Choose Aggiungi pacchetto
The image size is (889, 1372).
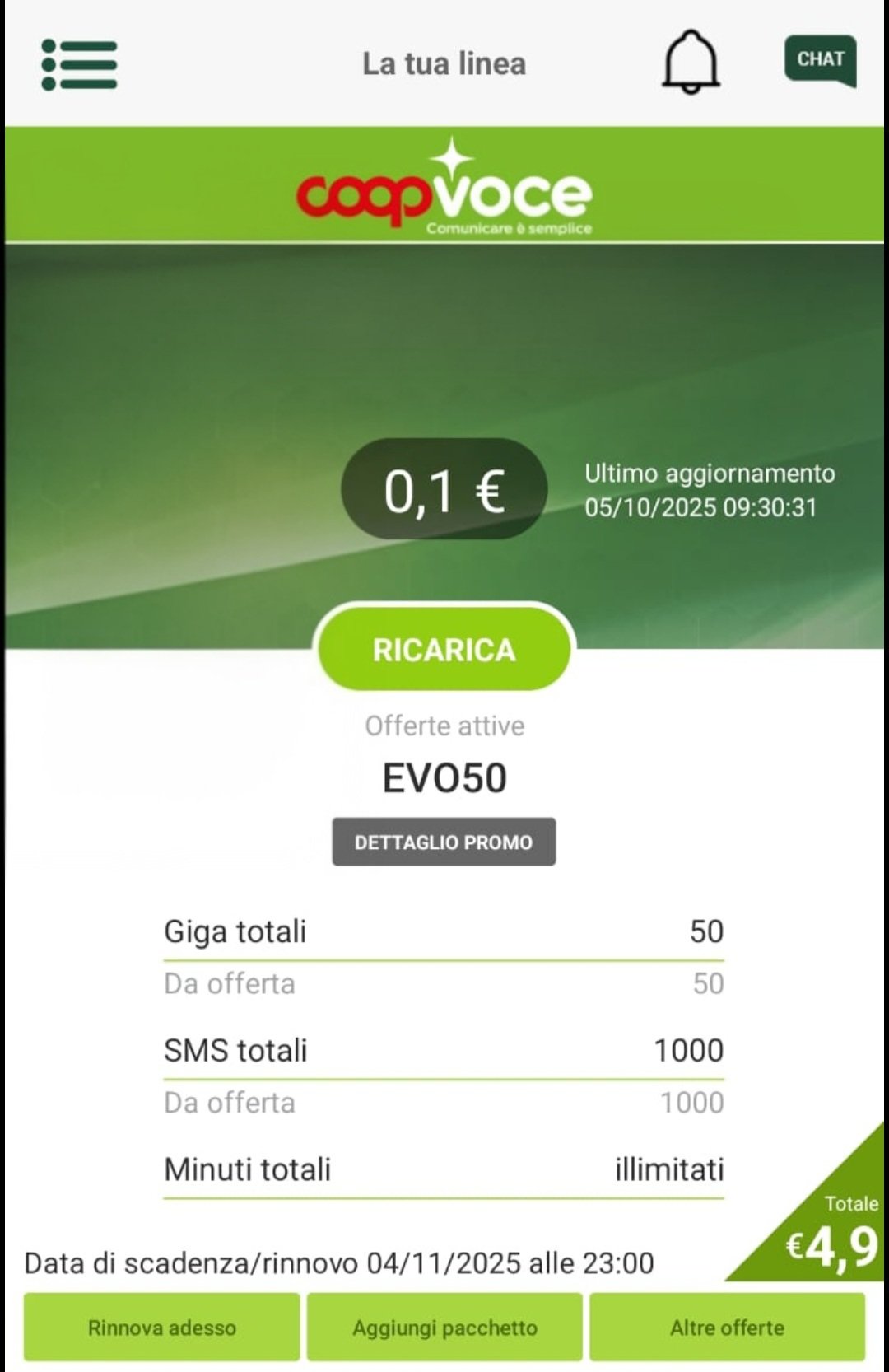click(x=444, y=1327)
